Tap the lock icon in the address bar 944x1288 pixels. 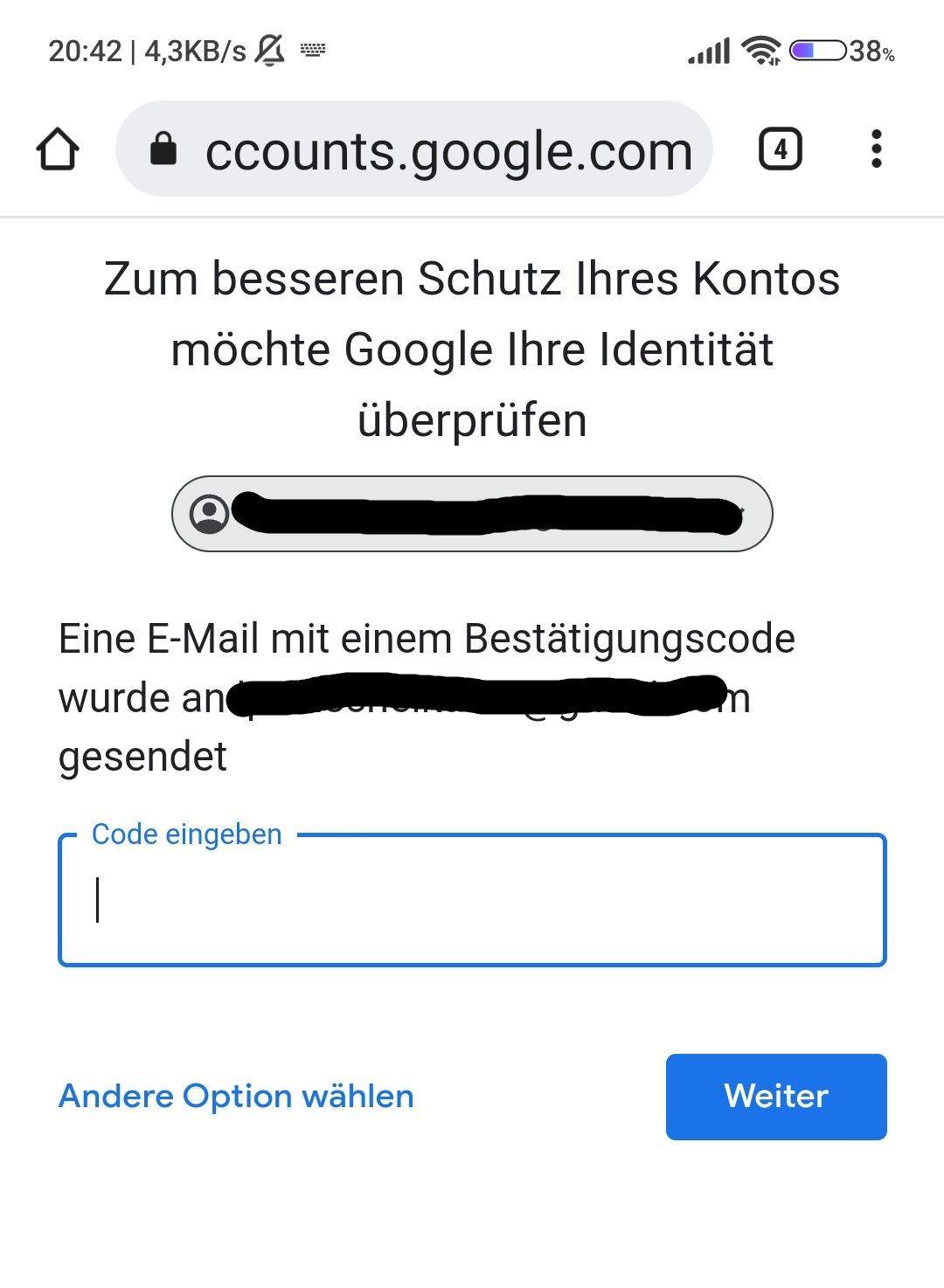(164, 149)
